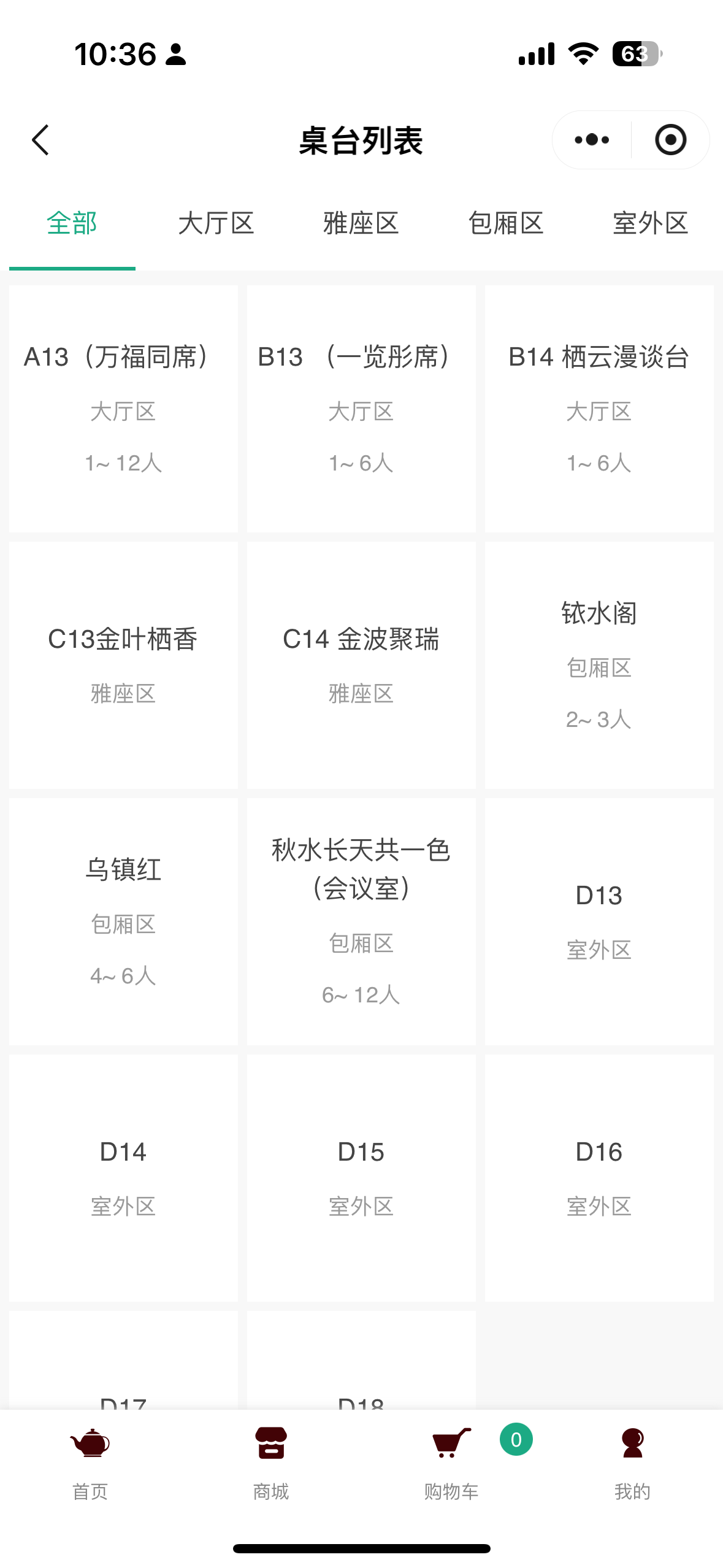Viewport: 723px width, 1568px height.
Task: Switch to the 大厅区 tab
Action: coord(216,223)
